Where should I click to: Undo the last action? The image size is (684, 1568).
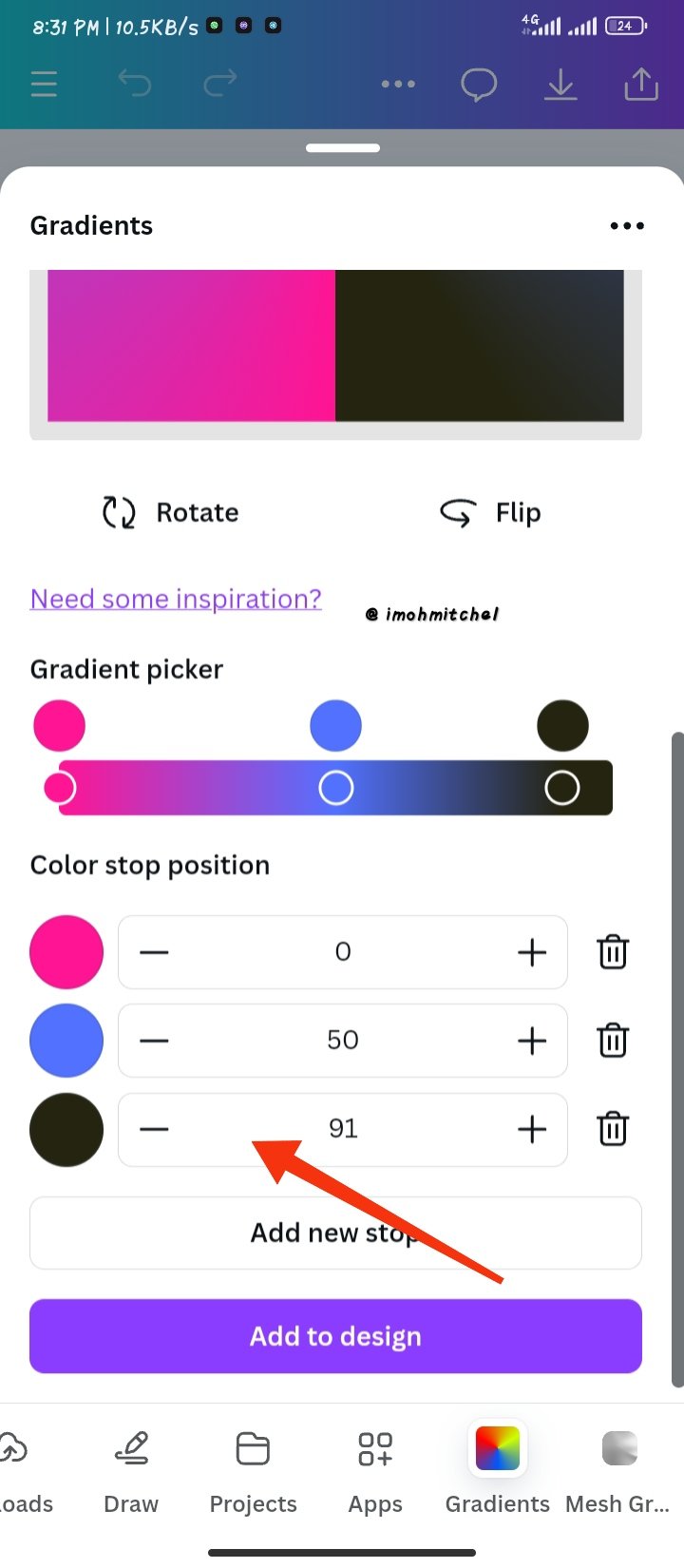[135, 84]
